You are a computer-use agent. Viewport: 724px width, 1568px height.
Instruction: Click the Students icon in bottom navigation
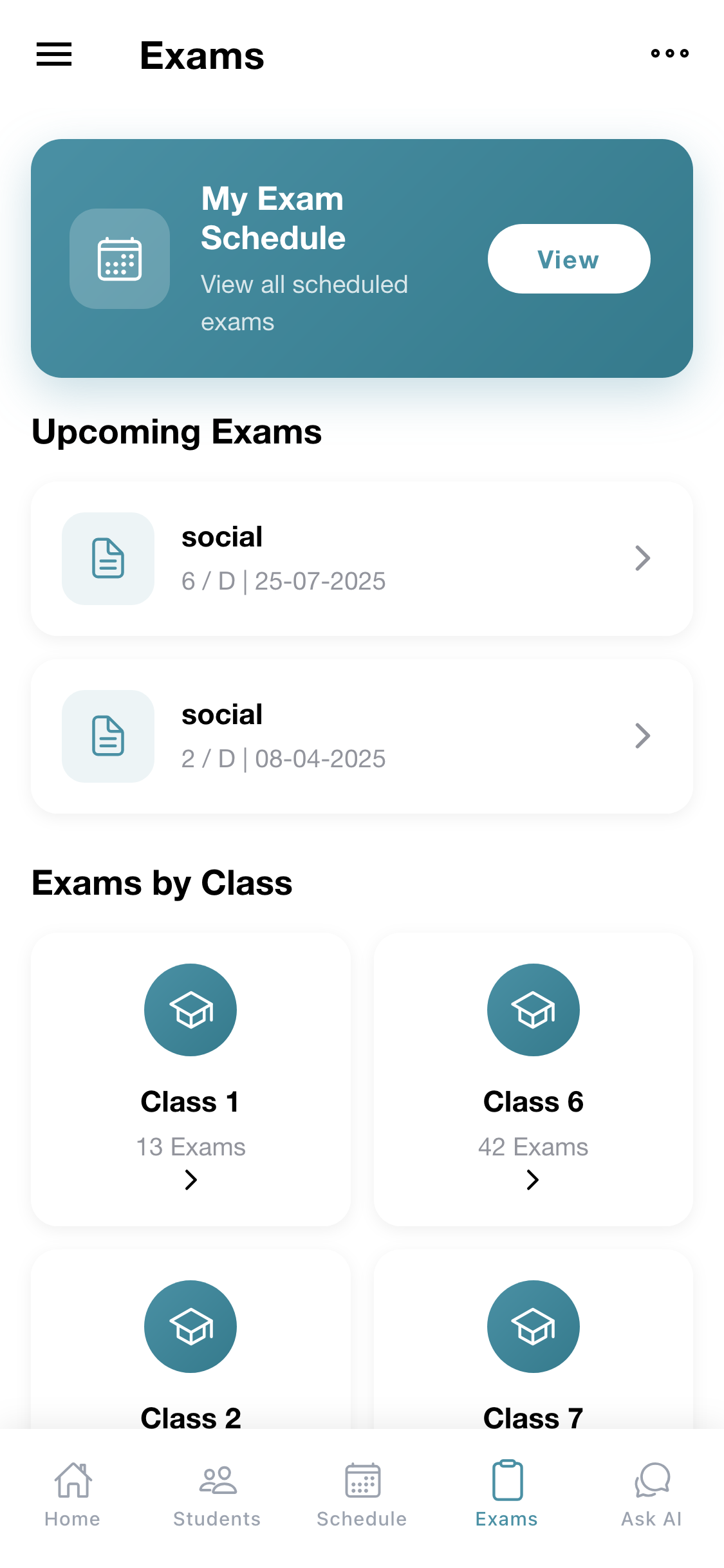tap(217, 1492)
